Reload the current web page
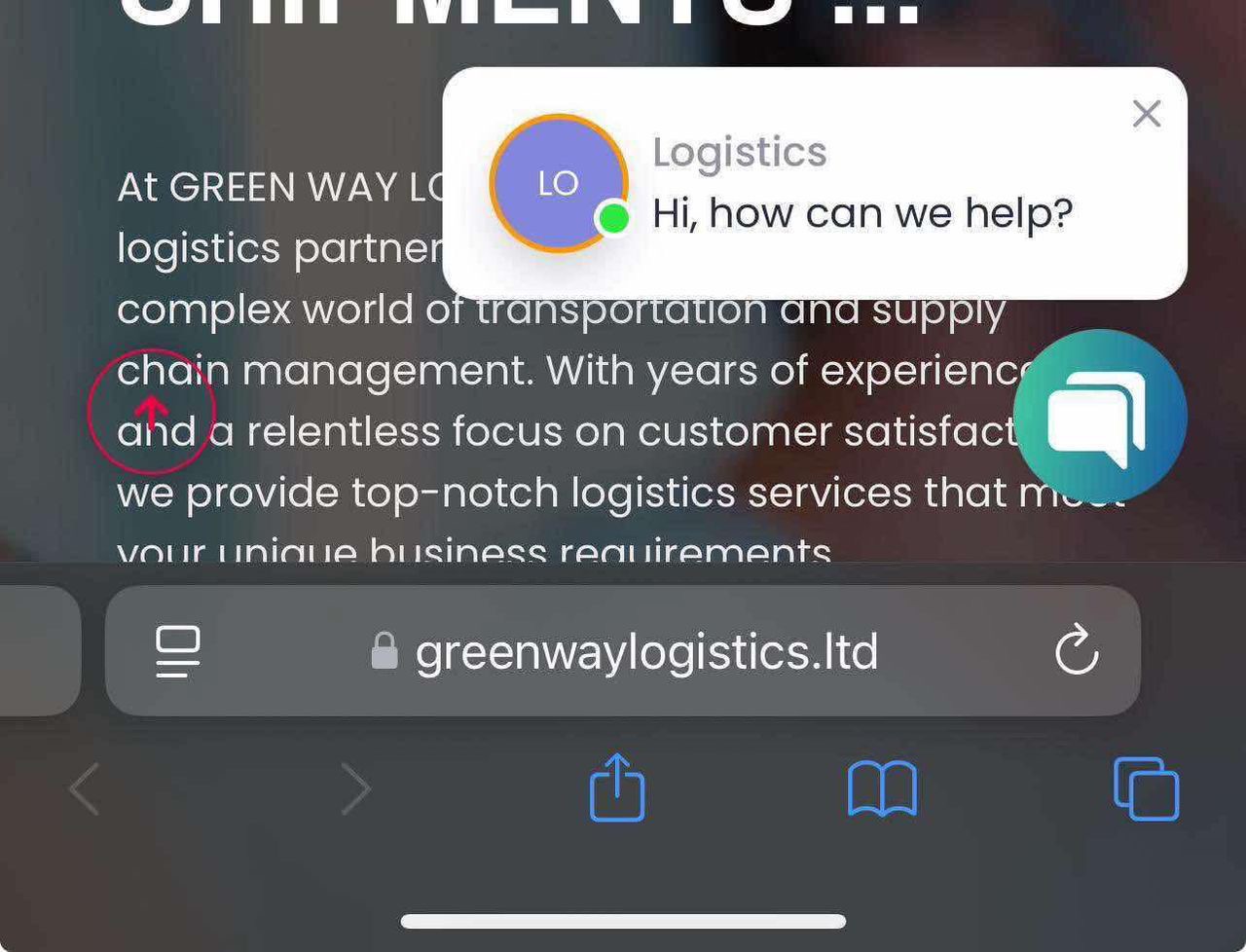Viewport: 1246px width, 952px height. 1077,651
